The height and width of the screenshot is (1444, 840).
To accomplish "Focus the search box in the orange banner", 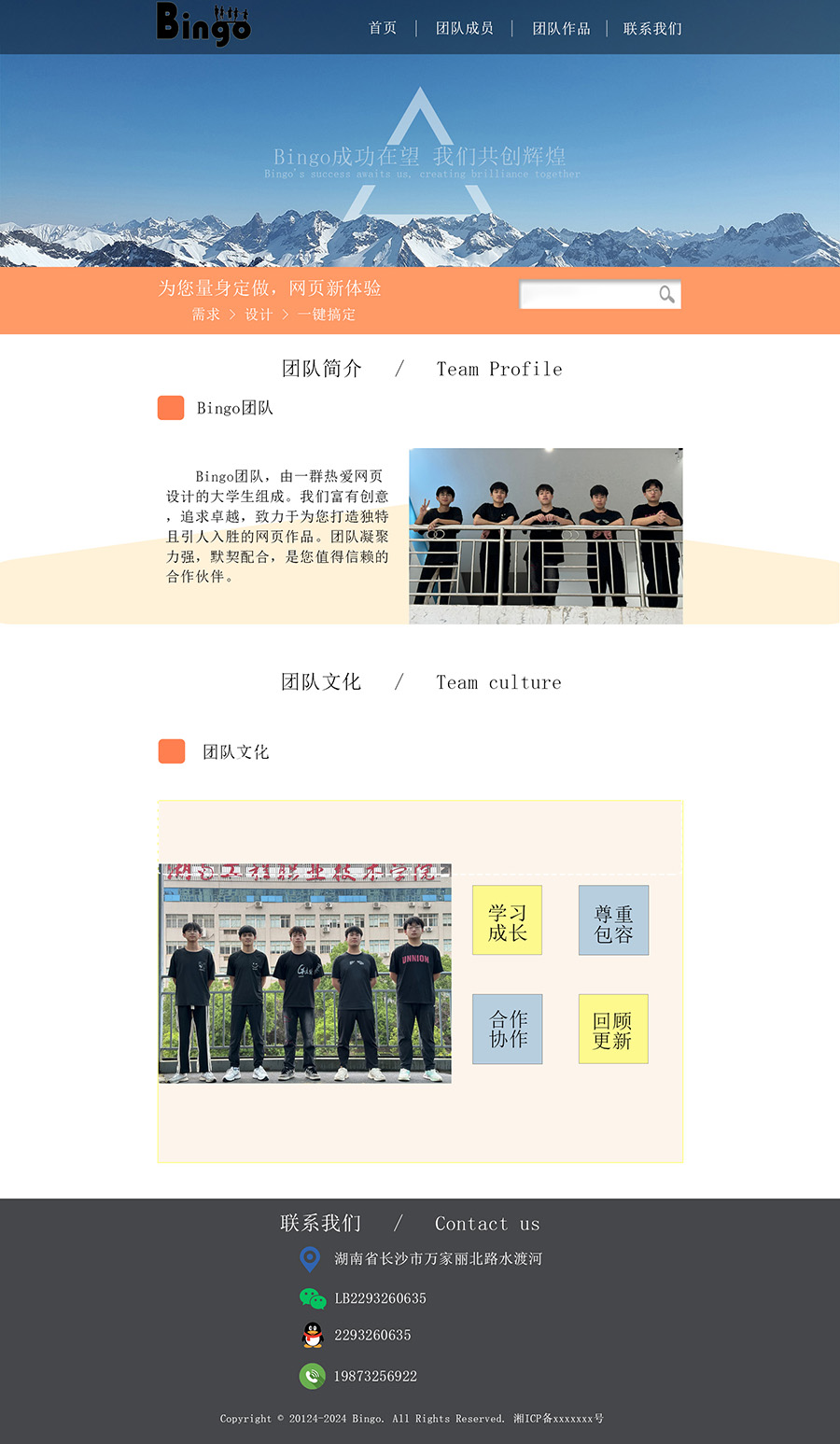I will [588, 295].
